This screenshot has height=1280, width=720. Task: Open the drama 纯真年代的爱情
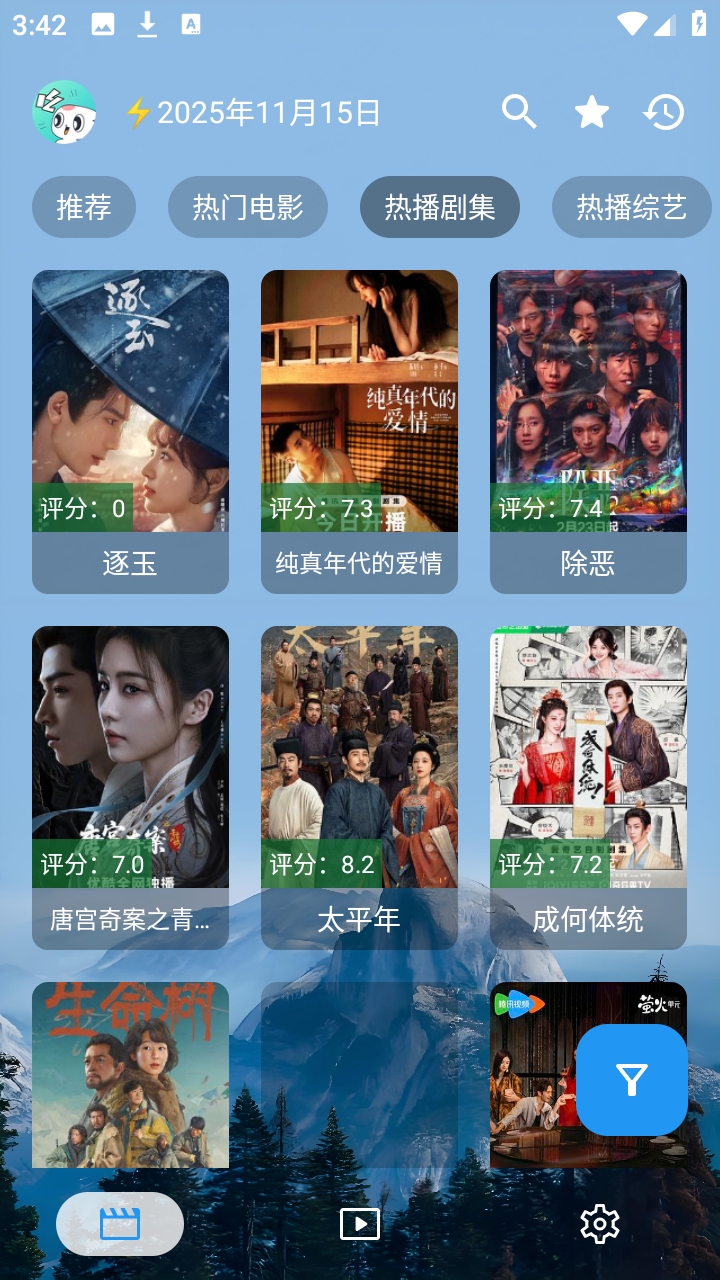359,430
